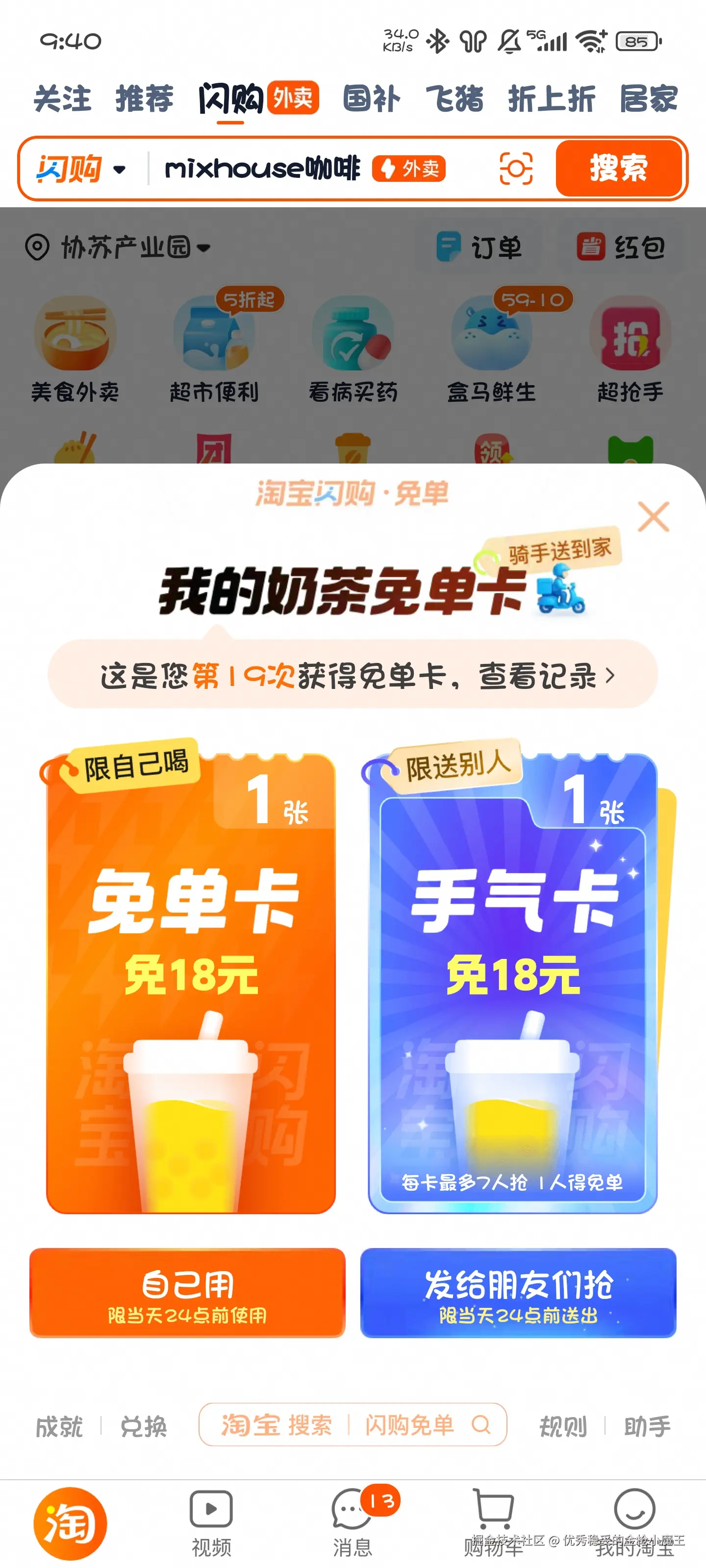Image resolution: width=706 pixels, height=1568 pixels.
Task: Switch to the 国补 top tab
Action: tap(372, 98)
